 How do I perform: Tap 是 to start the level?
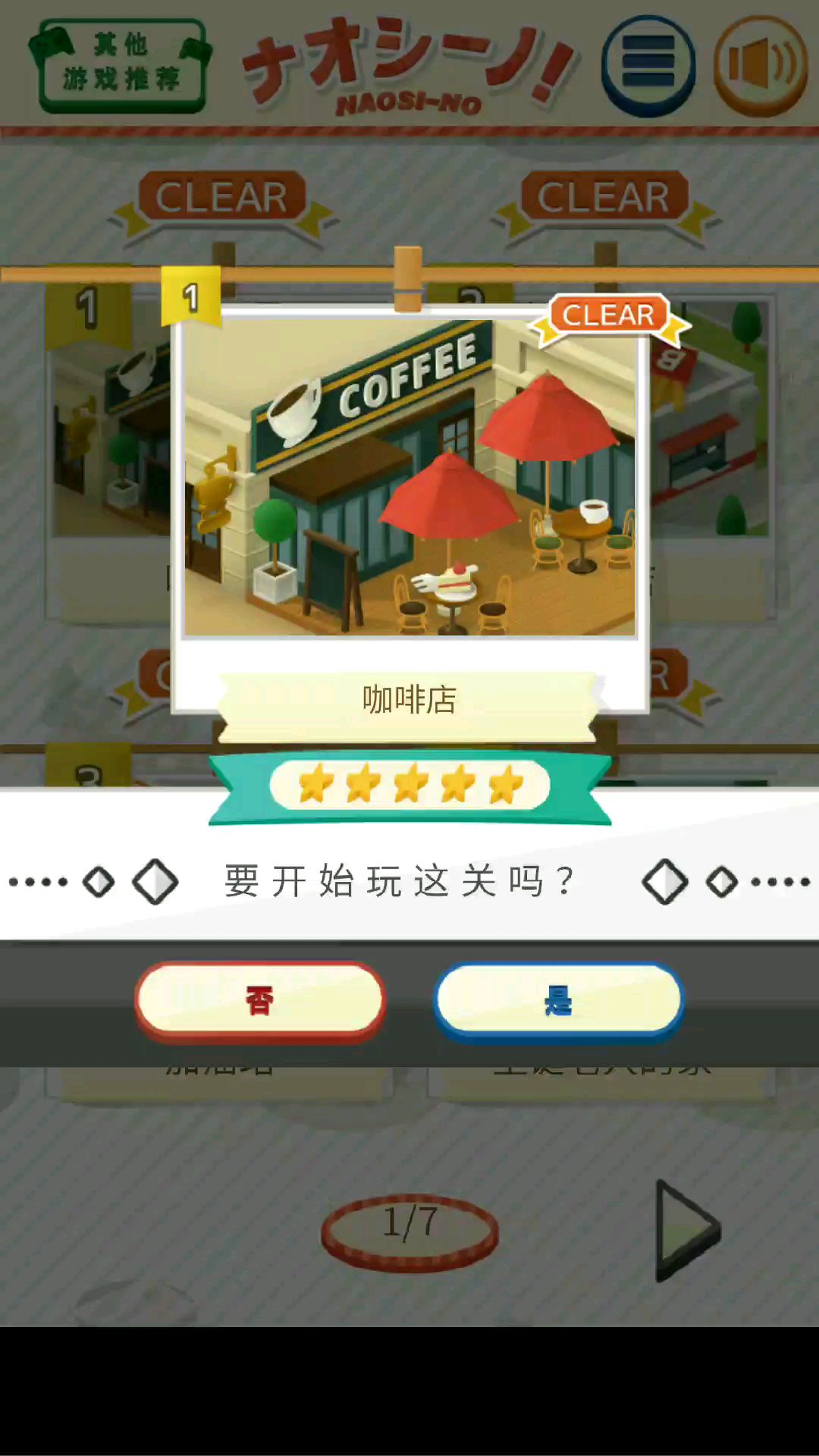click(559, 1001)
